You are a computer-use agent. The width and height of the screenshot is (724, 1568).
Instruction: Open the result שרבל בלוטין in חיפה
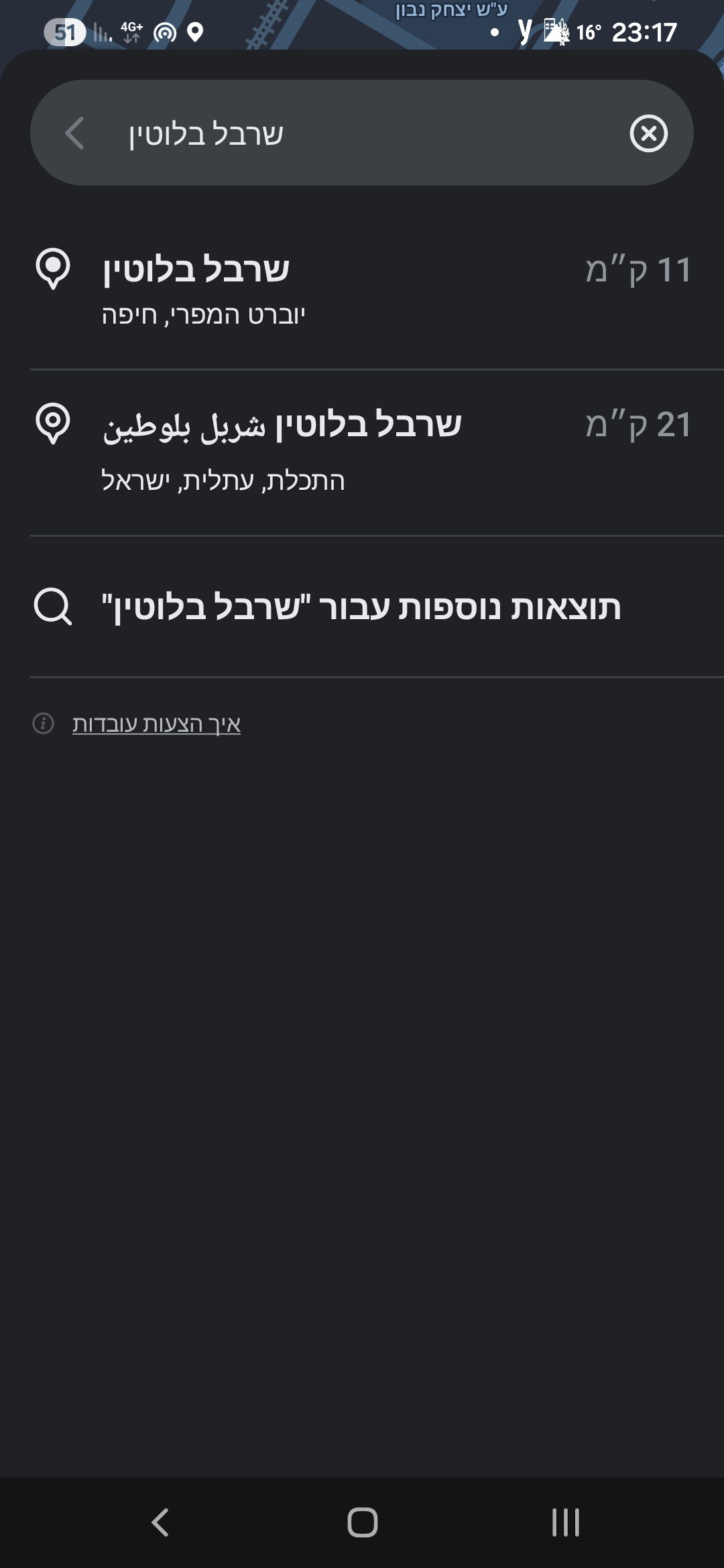tap(362, 289)
